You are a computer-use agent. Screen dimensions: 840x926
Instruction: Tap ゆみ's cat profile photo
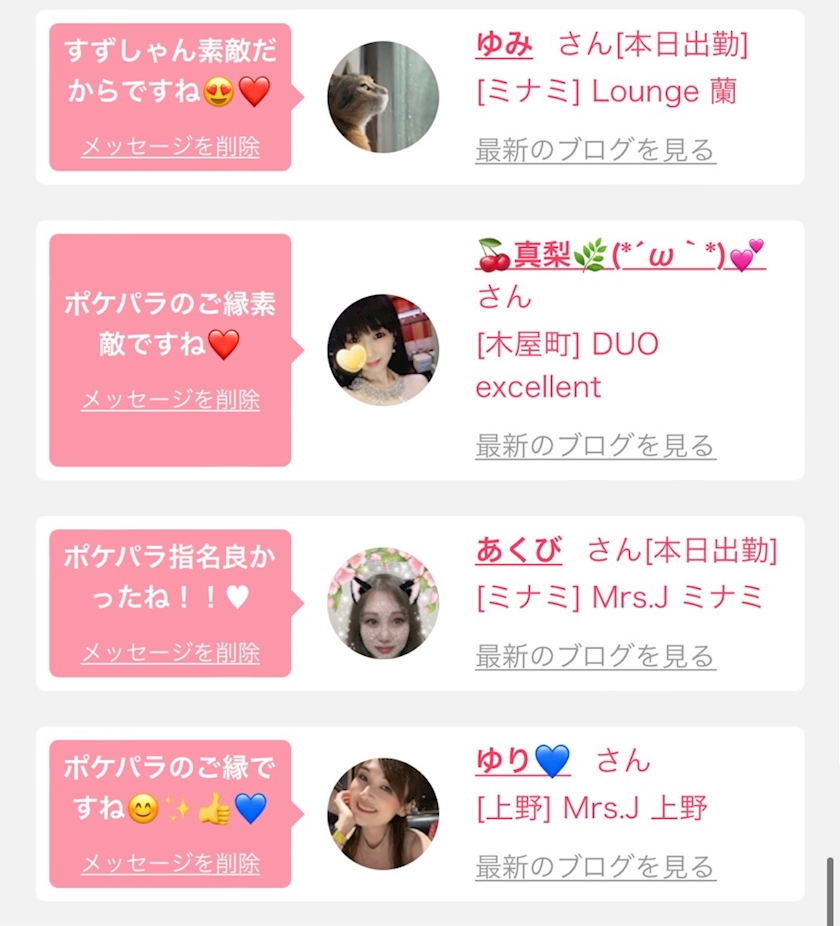(x=383, y=97)
